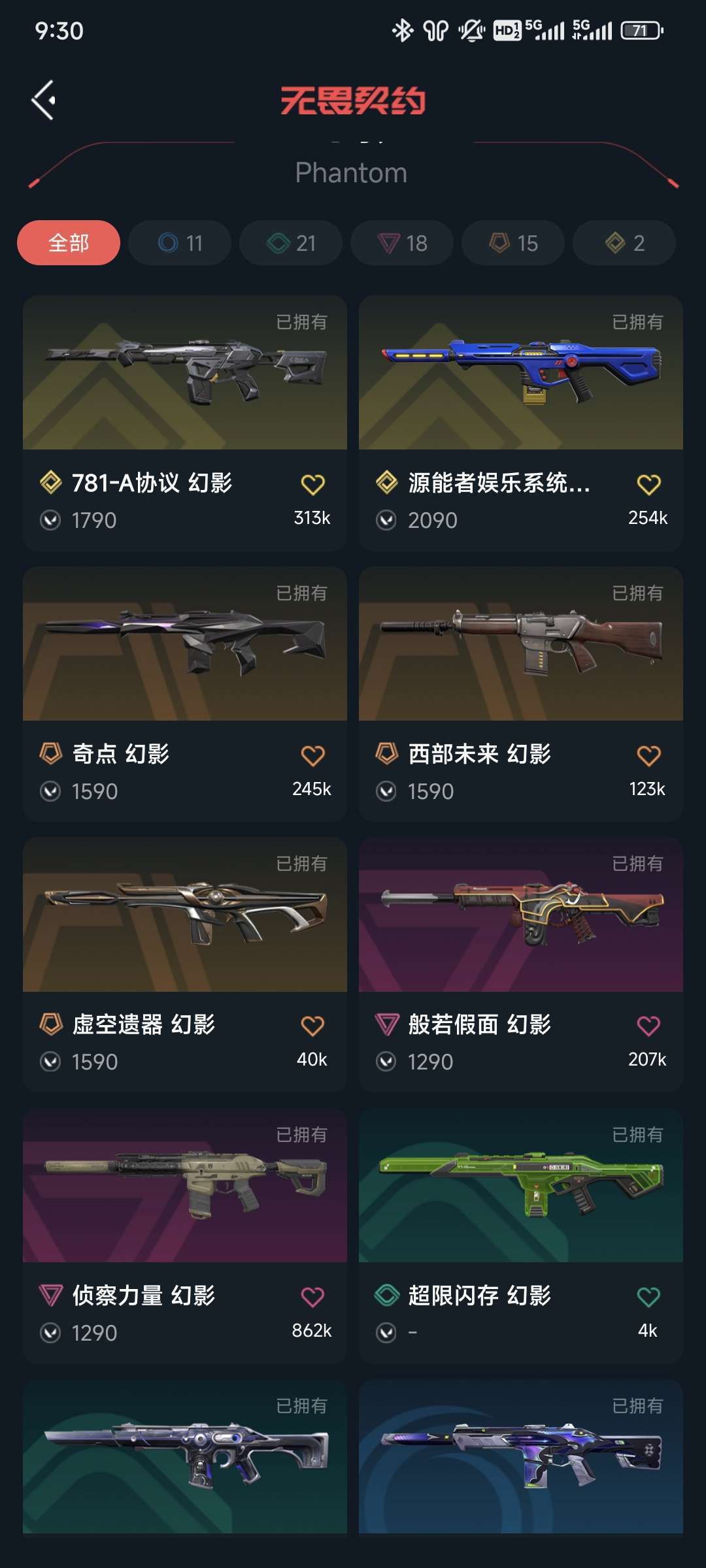The height and width of the screenshot is (1568, 706).
Task: Filter by the green tier showing 21
Action: (x=291, y=243)
